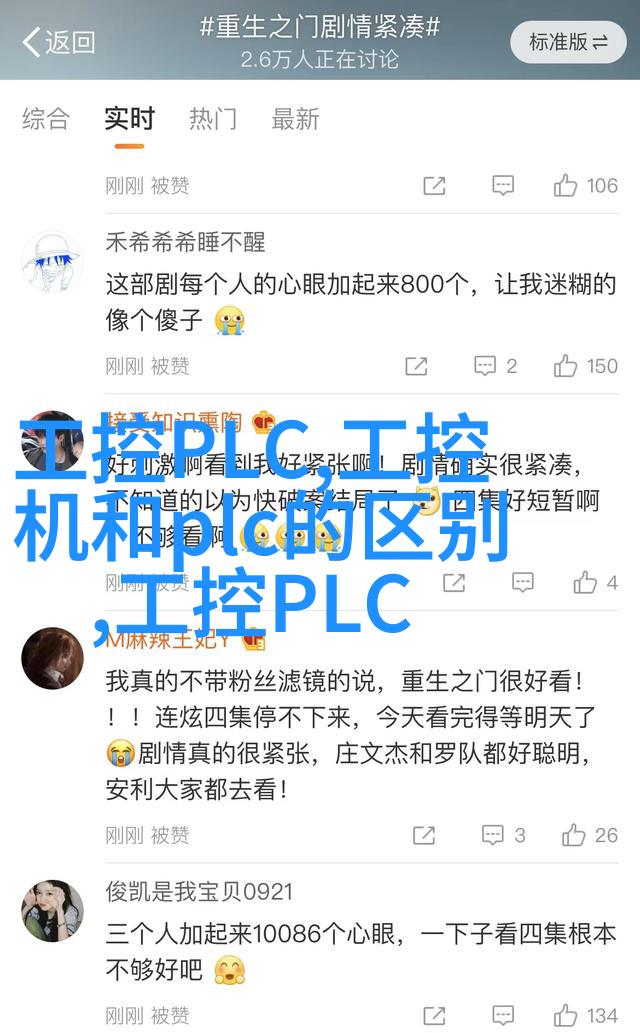Switch version with the 标准版 button

pyautogui.click(x=568, y=41)
